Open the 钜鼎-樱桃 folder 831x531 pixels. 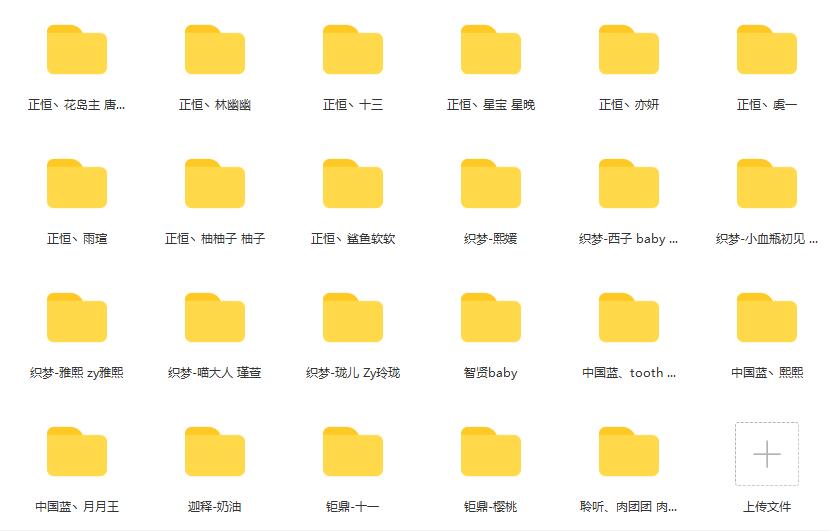491,453
